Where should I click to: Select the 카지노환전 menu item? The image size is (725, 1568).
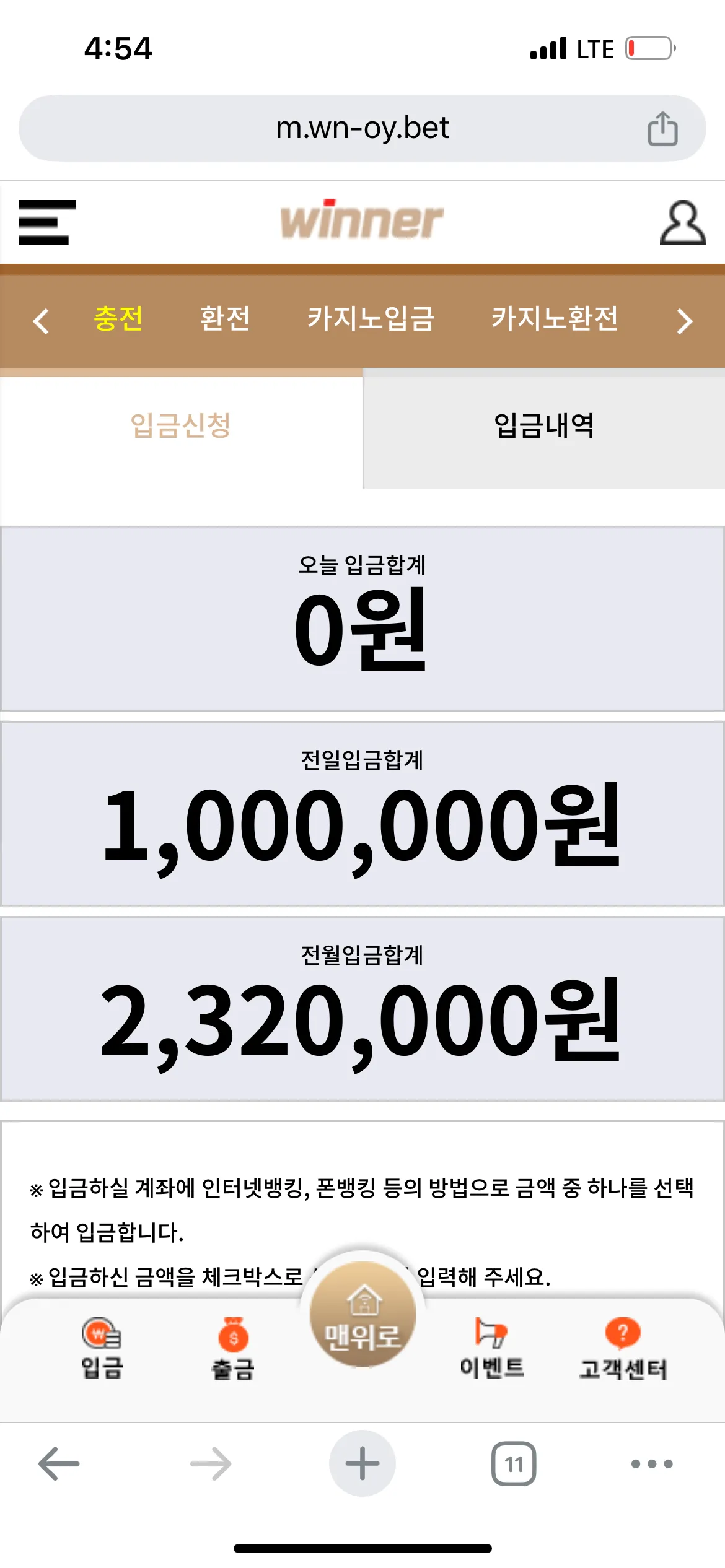[x=555, y=319]
